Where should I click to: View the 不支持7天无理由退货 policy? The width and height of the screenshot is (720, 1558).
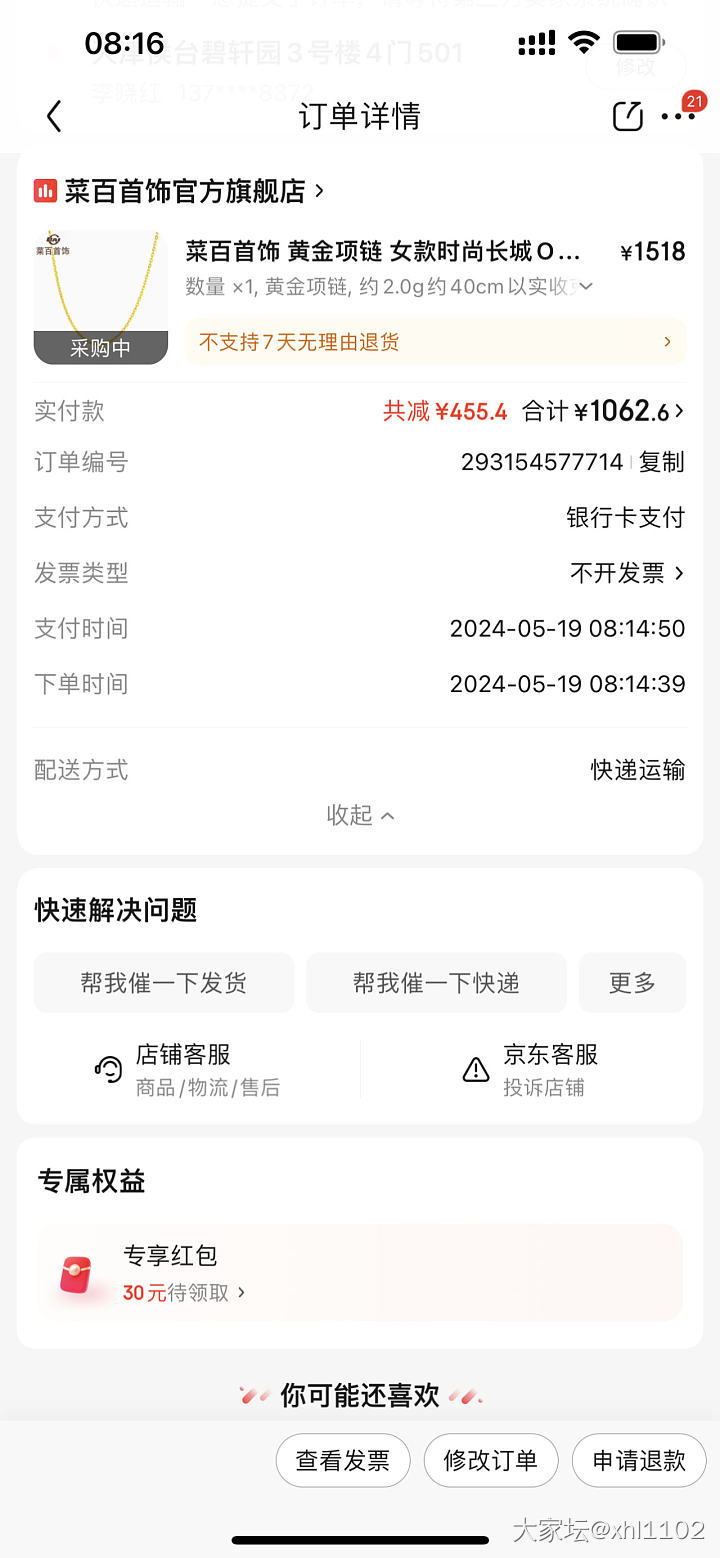click(x=435, y=342)
